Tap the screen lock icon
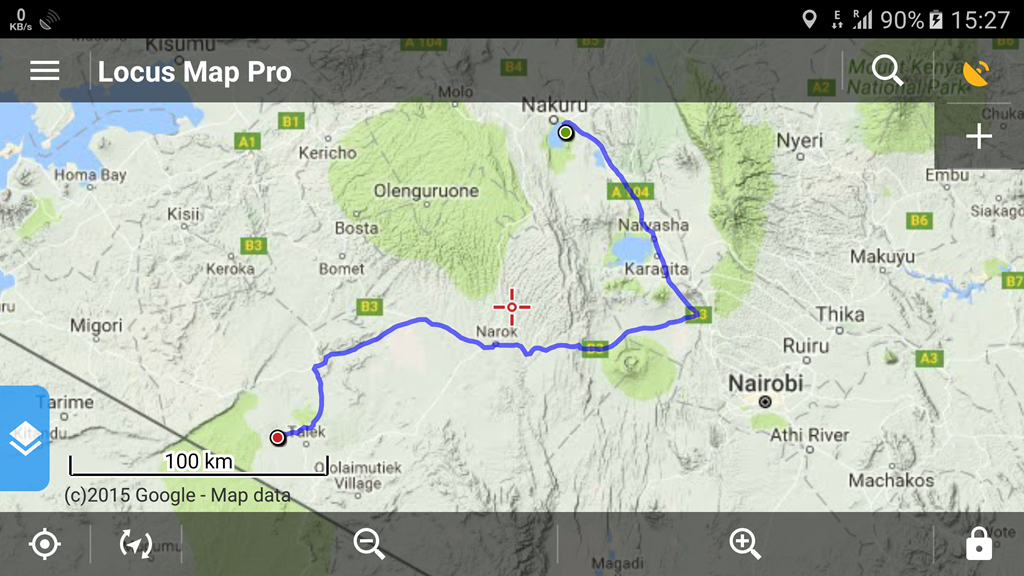Viewport: 1024px width, 576px height. pos(978,544)
